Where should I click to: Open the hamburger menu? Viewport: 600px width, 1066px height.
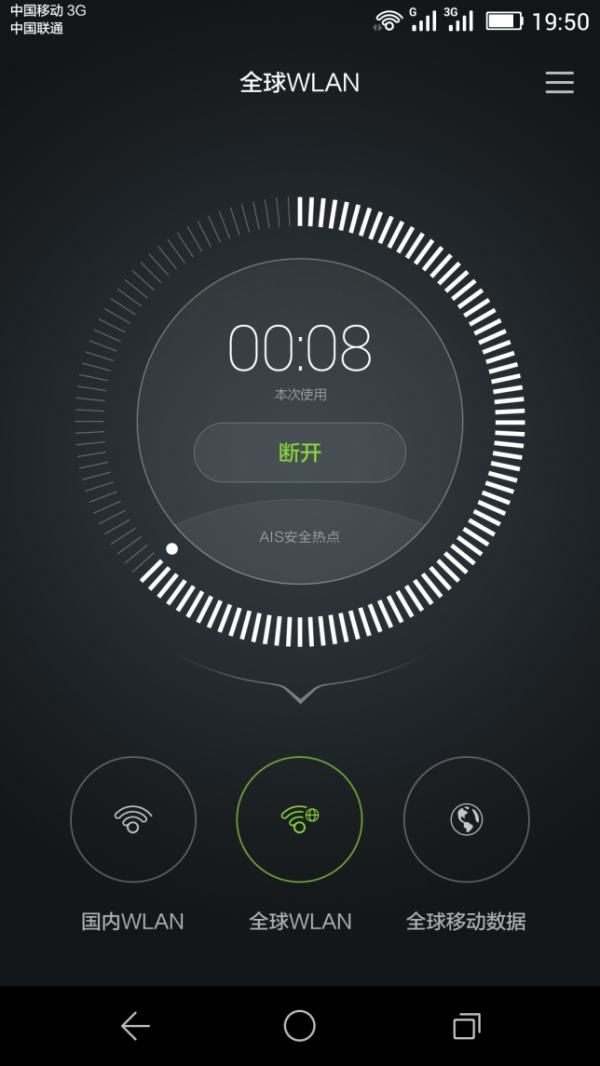[x=559, y=82]
